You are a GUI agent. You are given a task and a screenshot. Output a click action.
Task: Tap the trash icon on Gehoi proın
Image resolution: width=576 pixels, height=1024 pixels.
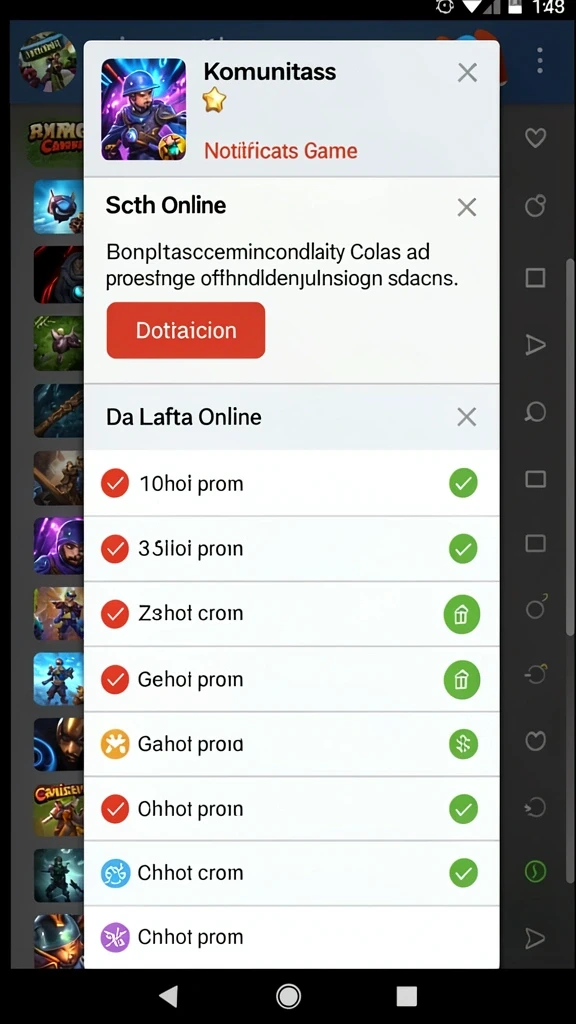coord(462,680)
